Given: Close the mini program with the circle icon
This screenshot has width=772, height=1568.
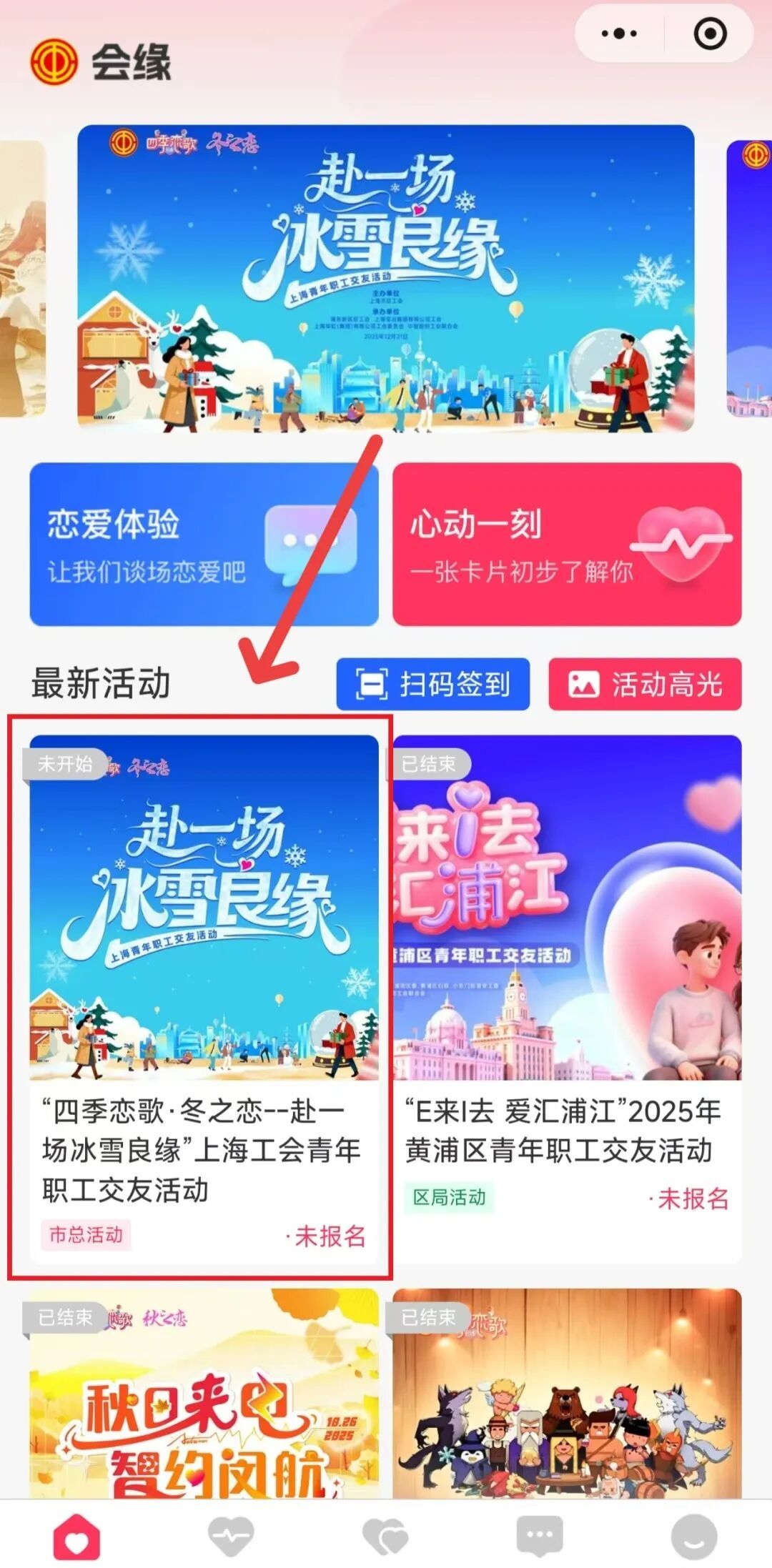Looking at the screenshot, I should (710, 34).
